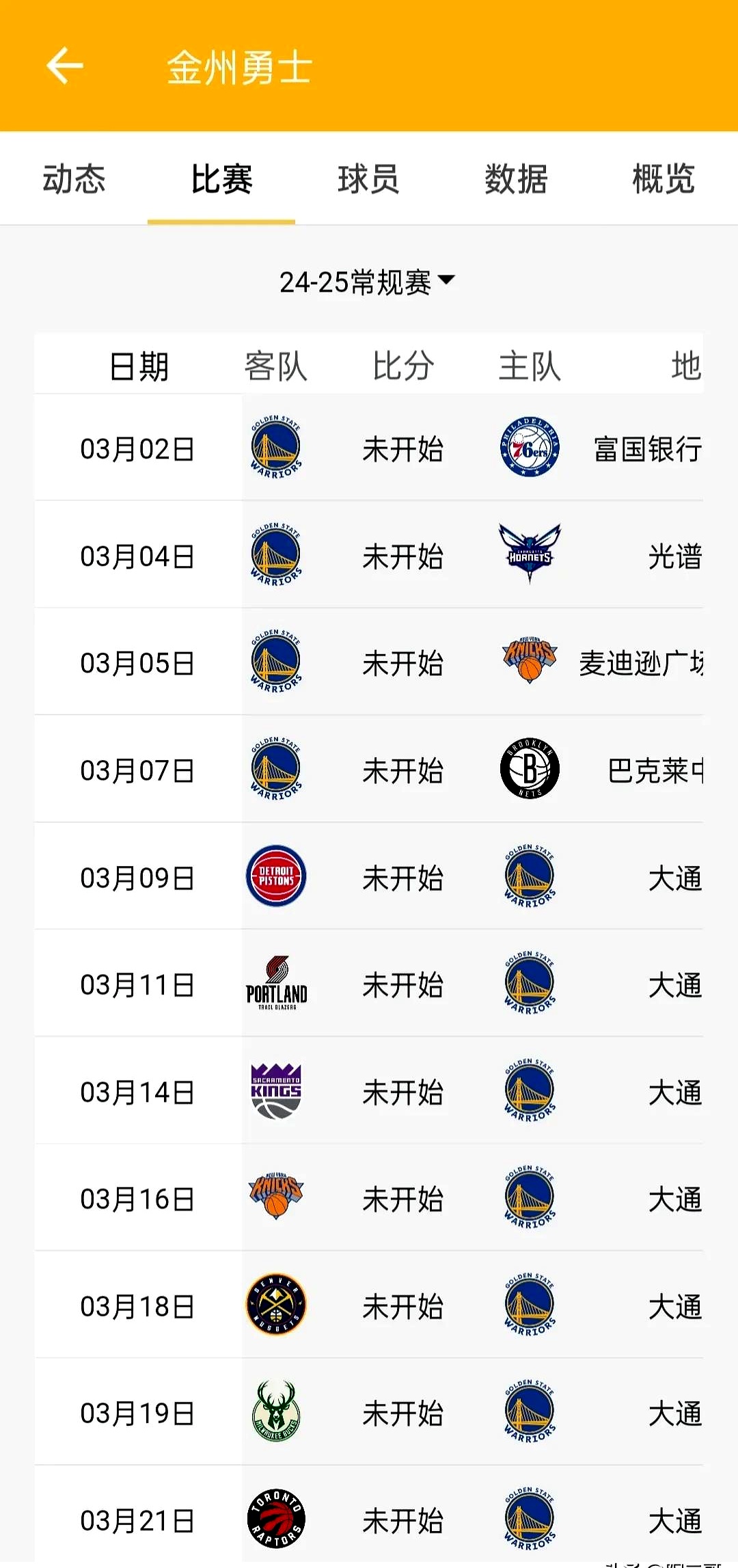Select the 比赛 tab
Viewport: 738px width, 1568px height.
221,179
